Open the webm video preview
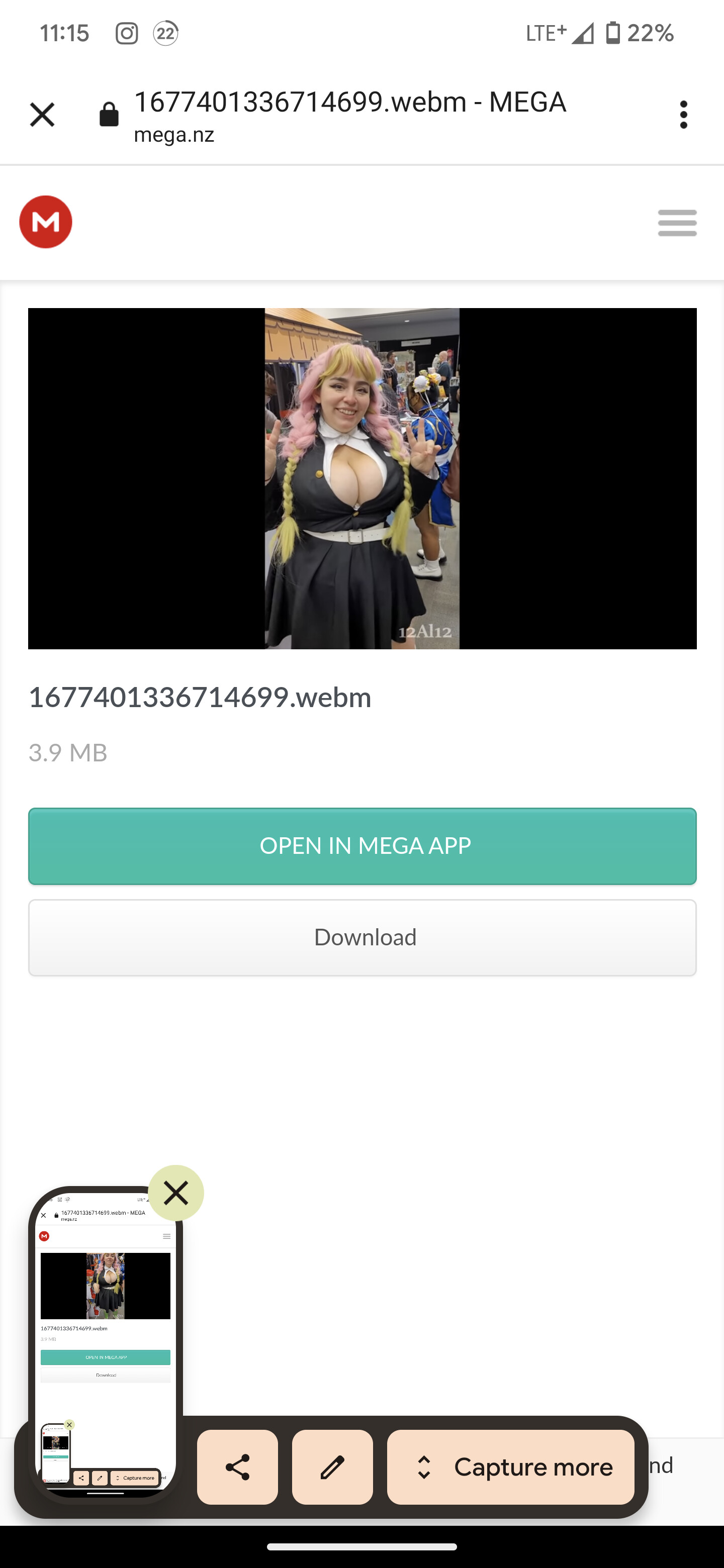 click(x=363, y=478)
